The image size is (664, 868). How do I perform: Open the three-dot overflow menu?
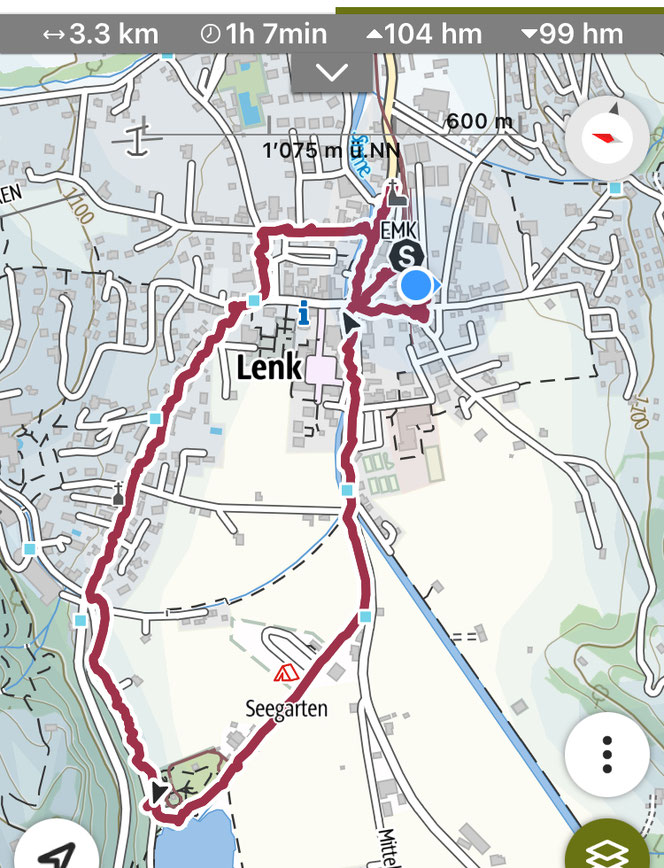pyautogui.click(x=606, y=754)
